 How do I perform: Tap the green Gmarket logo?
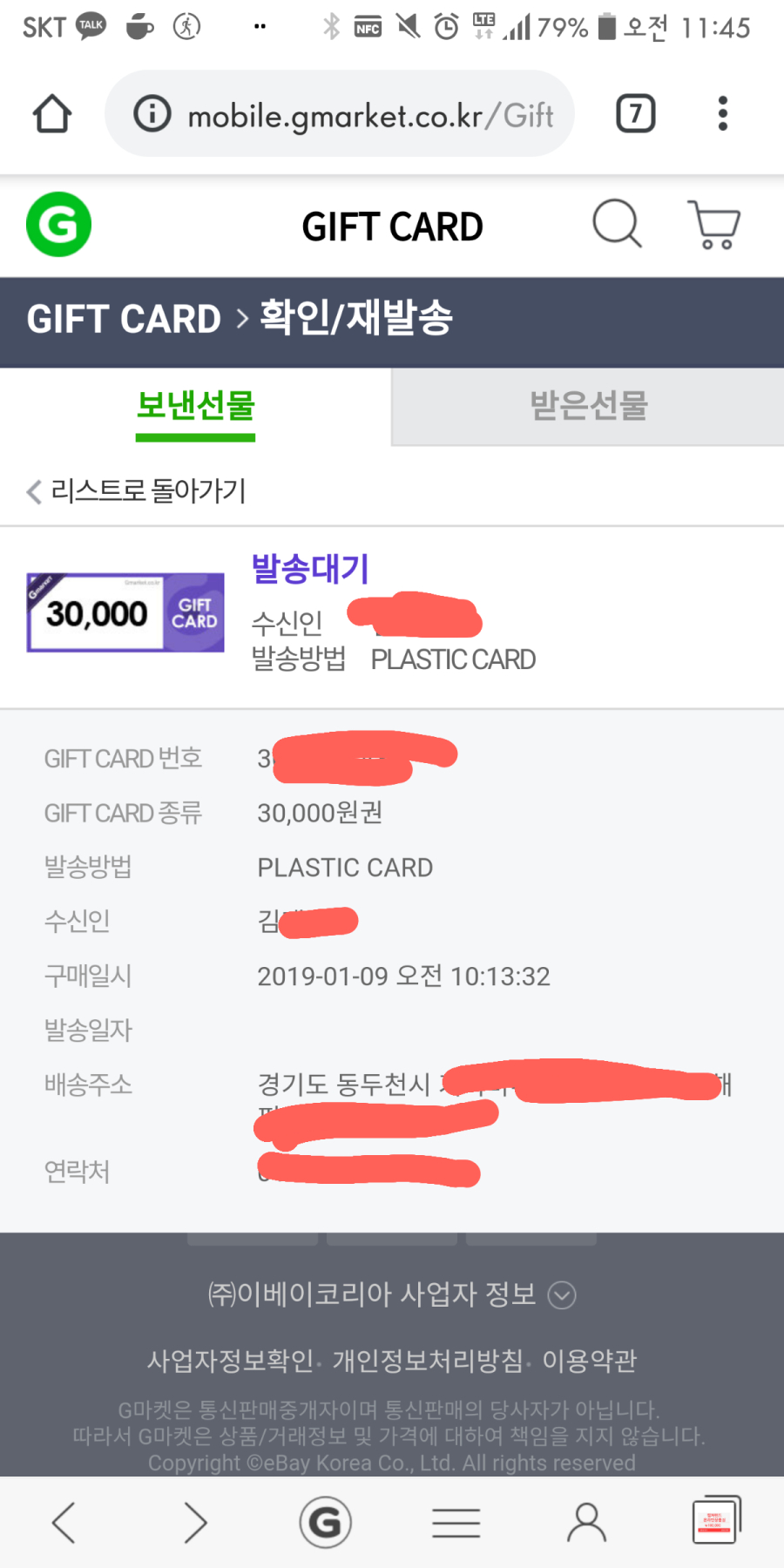(x=58, y=225)
